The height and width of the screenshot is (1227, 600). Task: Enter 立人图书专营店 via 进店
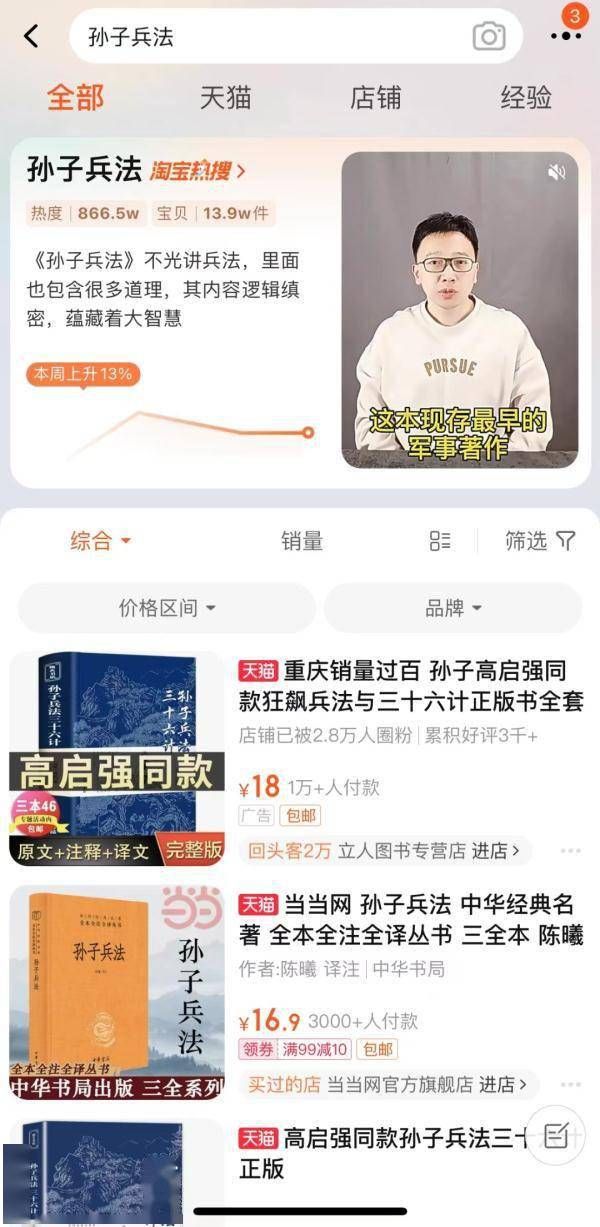click(x=496, y=851)
